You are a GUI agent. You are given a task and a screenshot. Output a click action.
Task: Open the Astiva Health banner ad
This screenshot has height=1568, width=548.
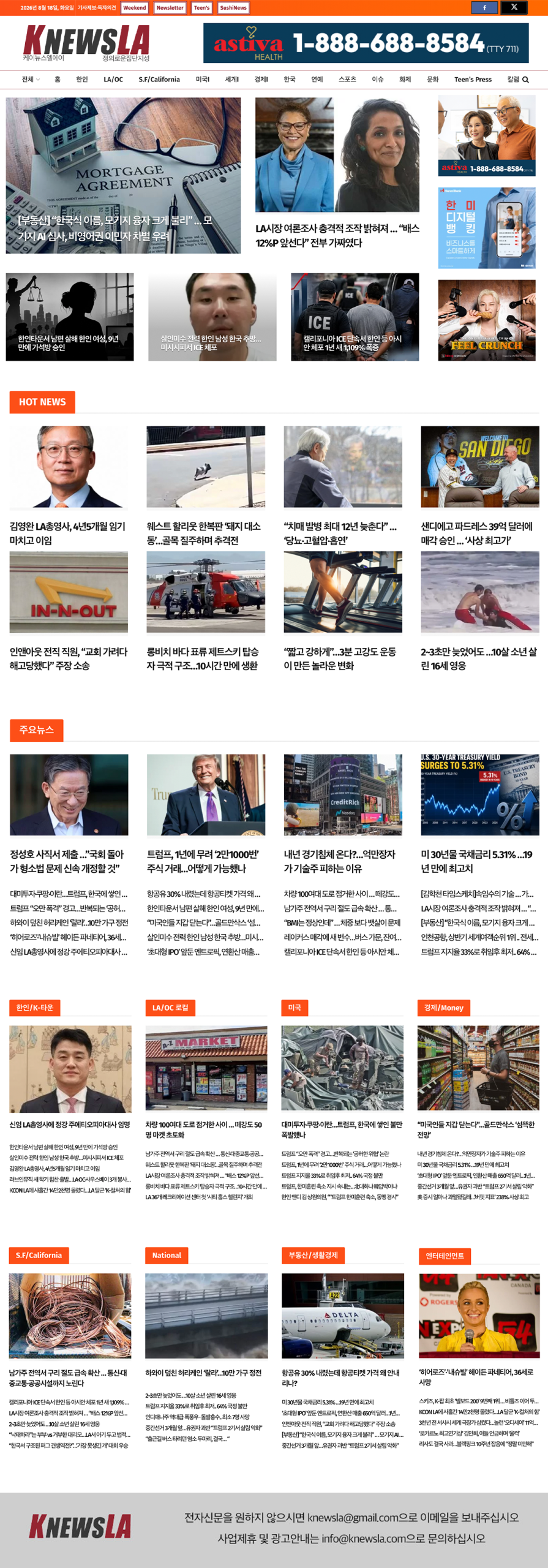[x=366, y=43]
